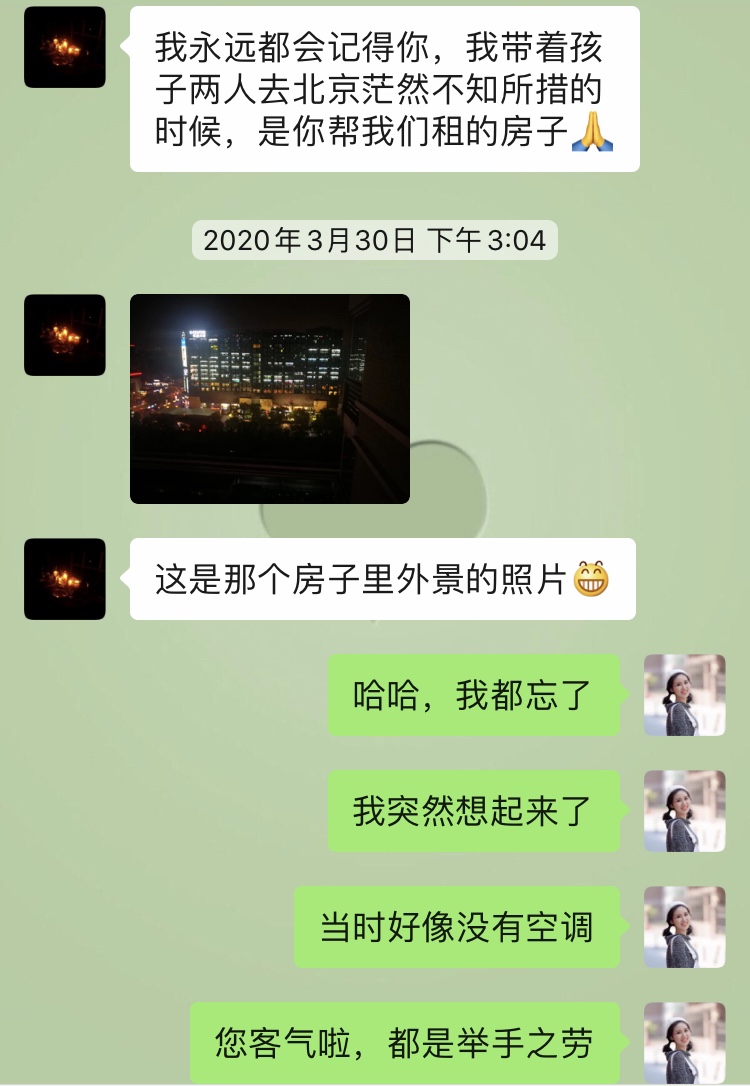Viewport: 750px width, 1086px height.
Task: Open contact's avatar beside the photo message
Action: pos(65,335)
